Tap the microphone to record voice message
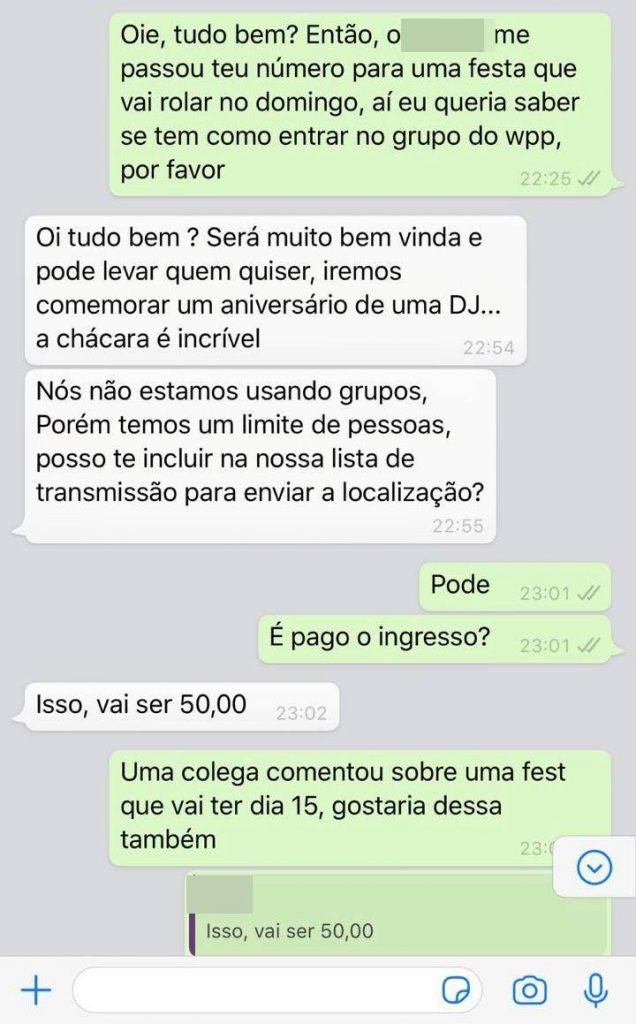Viewport: 636px width, 1024px height. (595, 991)
